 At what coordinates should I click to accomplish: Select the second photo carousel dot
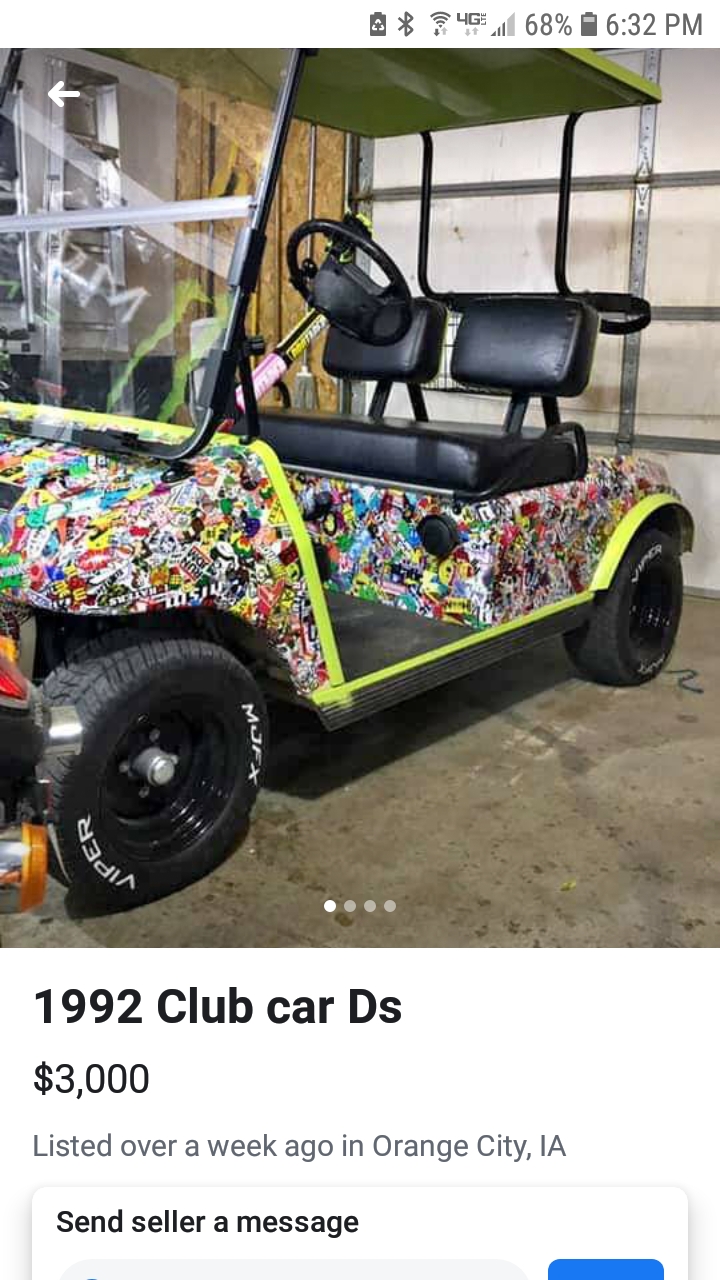click(x=350, y=906)
